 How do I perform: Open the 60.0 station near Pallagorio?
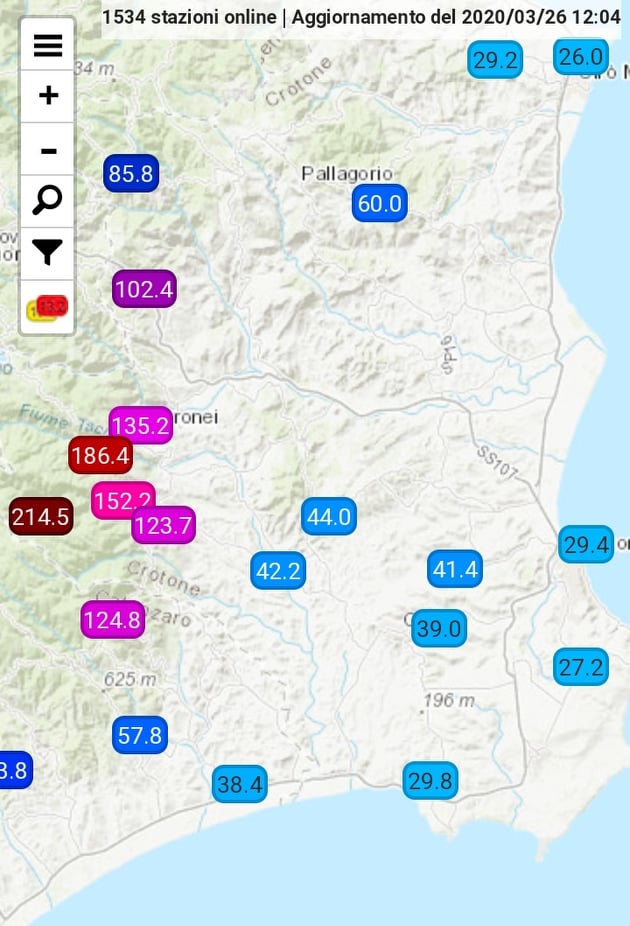[x=379, y=204]
